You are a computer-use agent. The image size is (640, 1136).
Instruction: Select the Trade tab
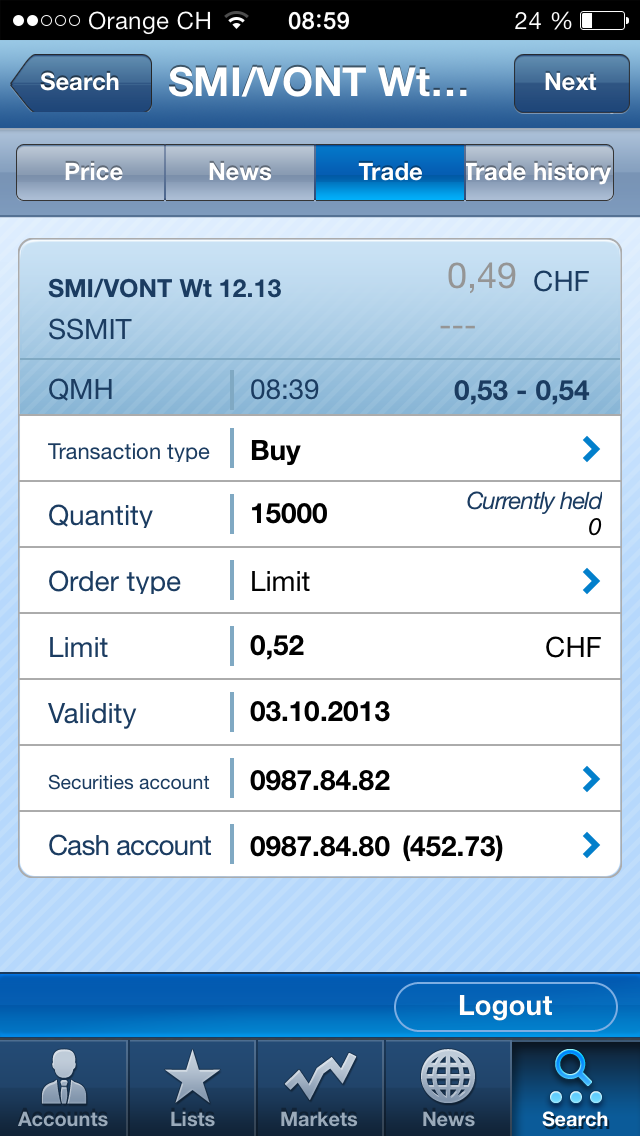390,172
